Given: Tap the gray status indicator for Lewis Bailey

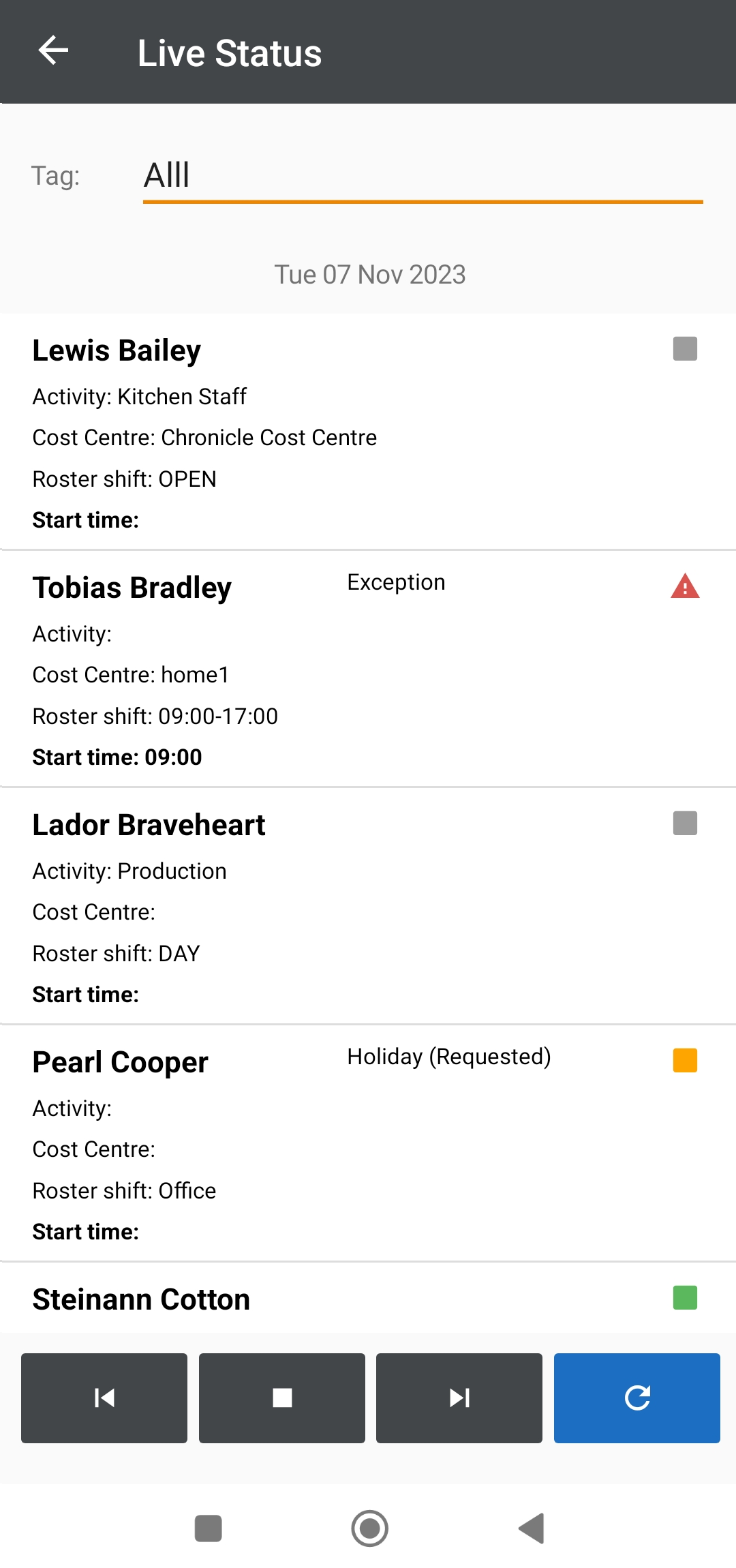Looking at the screenshot, I should click(684, 350).
